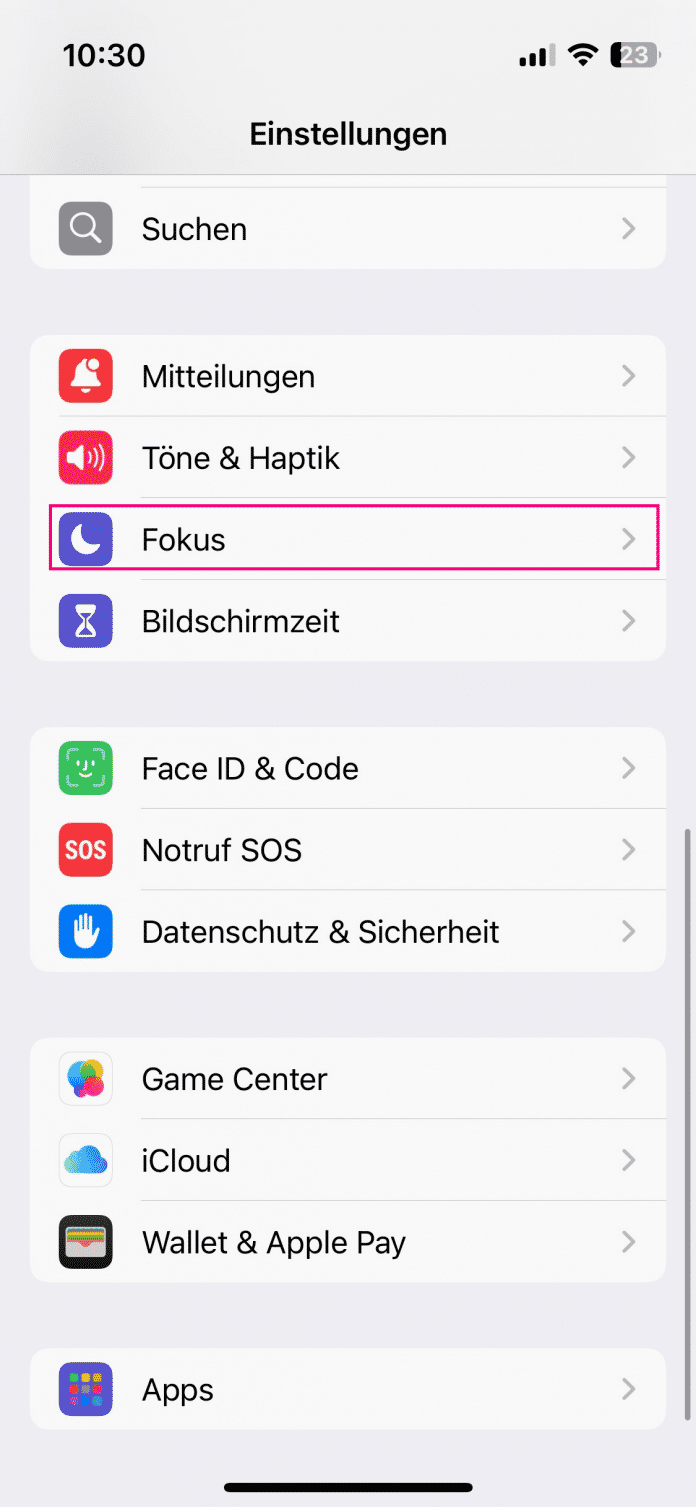Go to Game Center settings
696x1507 pixels.
click(347, 1079)
